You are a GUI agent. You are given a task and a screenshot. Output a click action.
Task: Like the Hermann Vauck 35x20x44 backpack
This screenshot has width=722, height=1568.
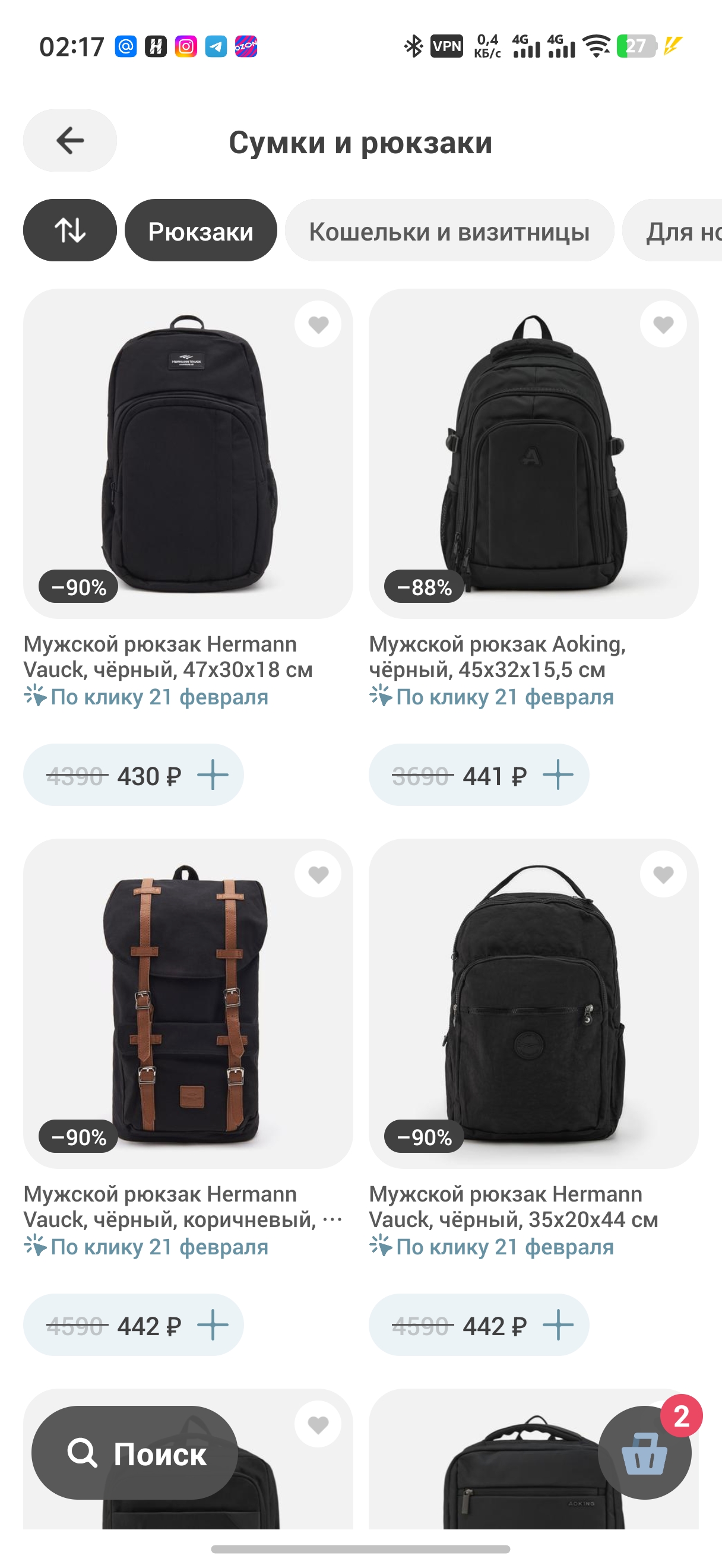coord(663,875)
